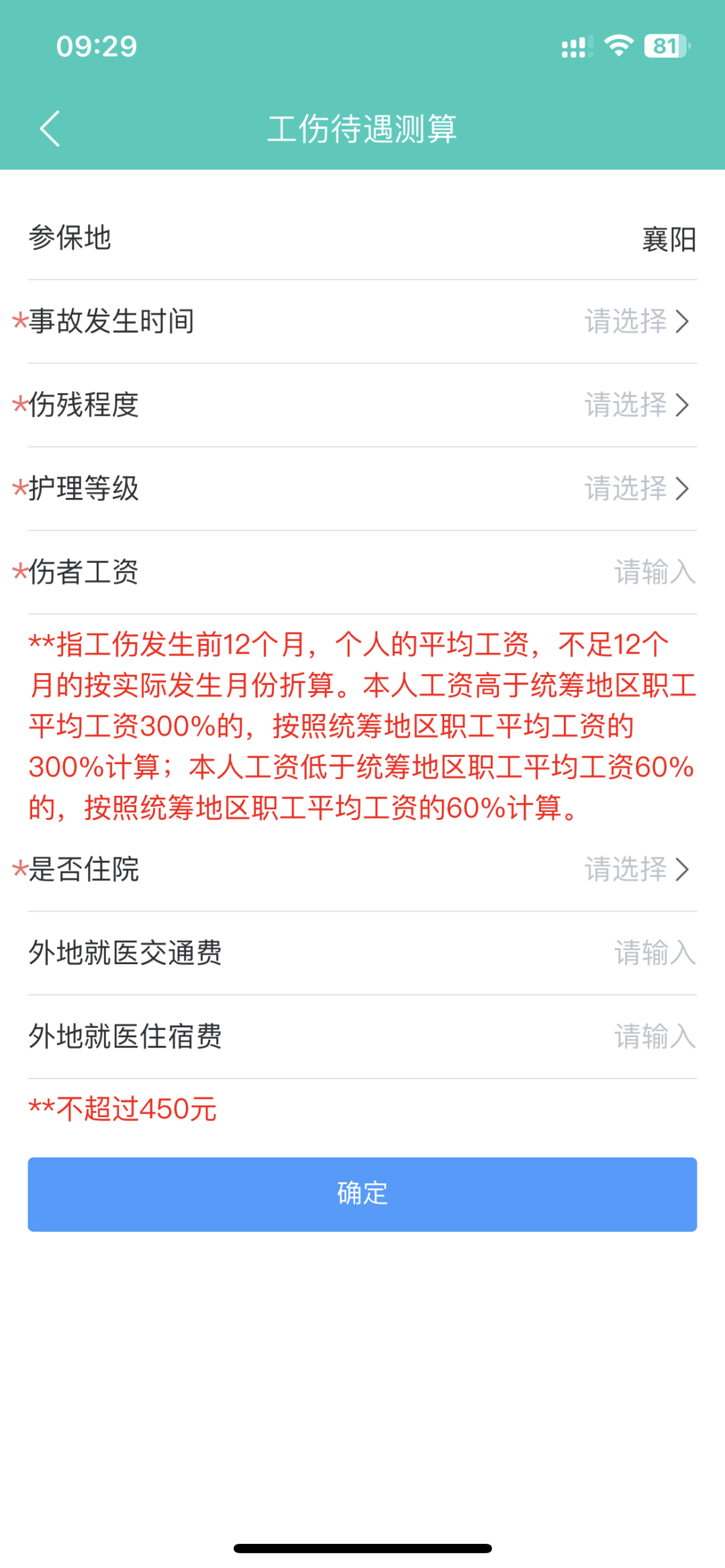Open the 事故发生时间 date picker

coord(626,322)
